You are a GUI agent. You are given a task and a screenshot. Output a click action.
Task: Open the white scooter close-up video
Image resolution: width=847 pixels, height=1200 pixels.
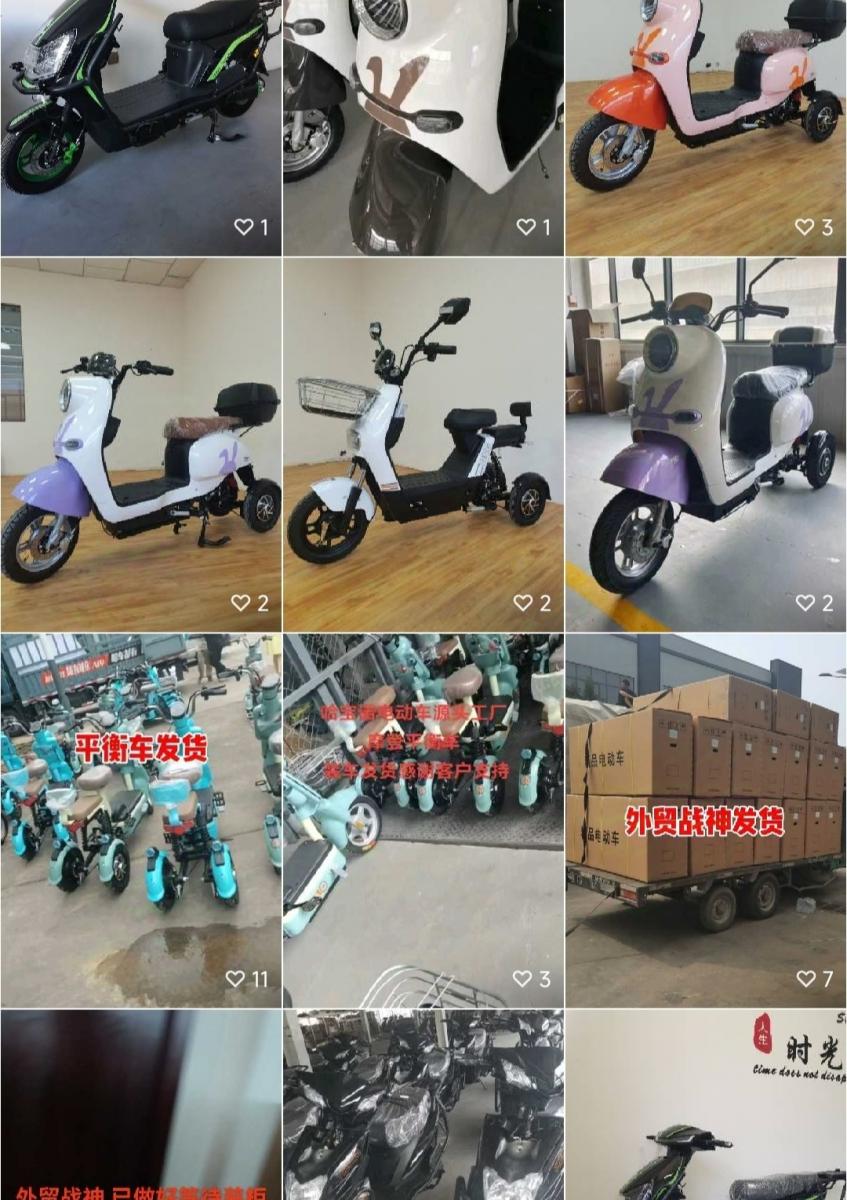pos(423,120)
